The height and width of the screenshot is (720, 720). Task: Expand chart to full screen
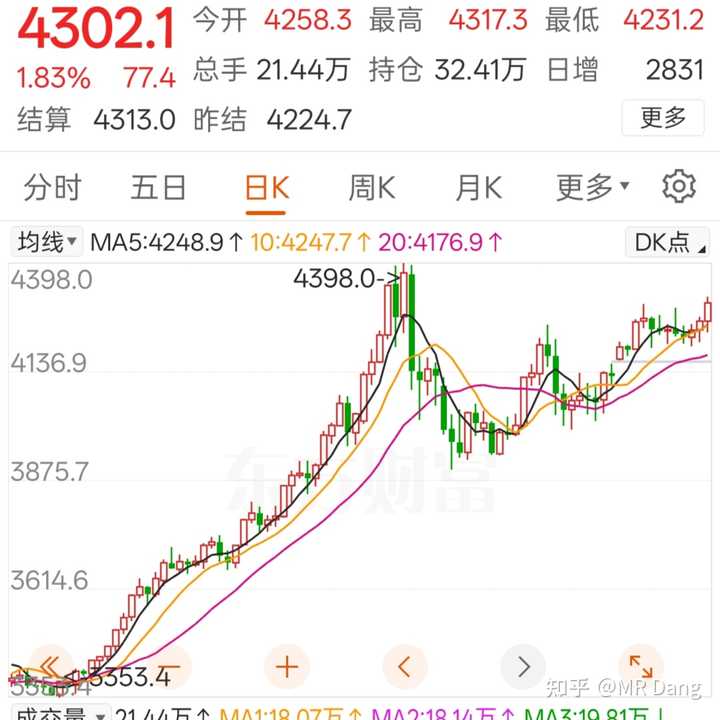(x=640, y=666)
